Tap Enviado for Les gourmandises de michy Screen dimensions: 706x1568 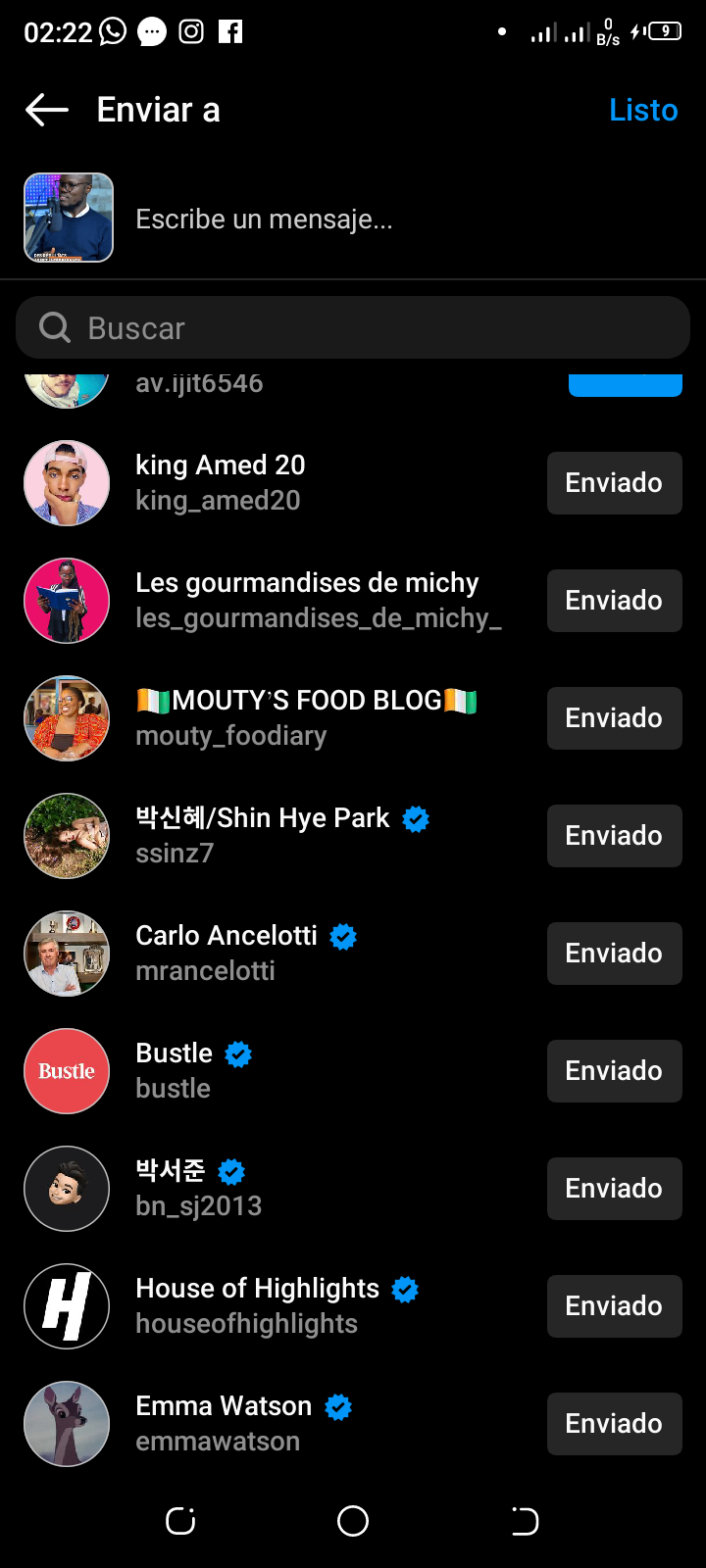coord(614,601)
